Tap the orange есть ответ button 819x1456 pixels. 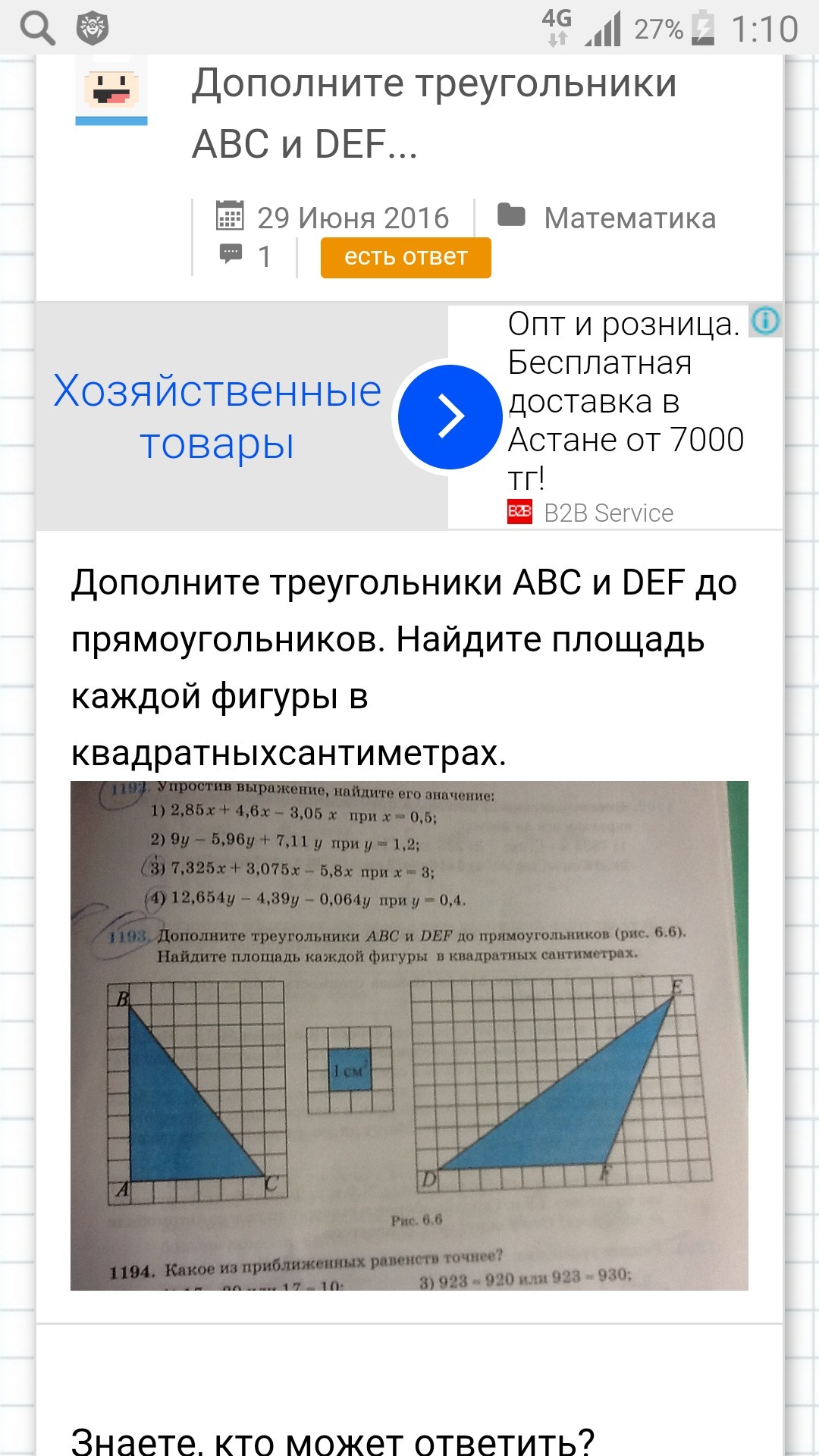[x=406, y=258]
